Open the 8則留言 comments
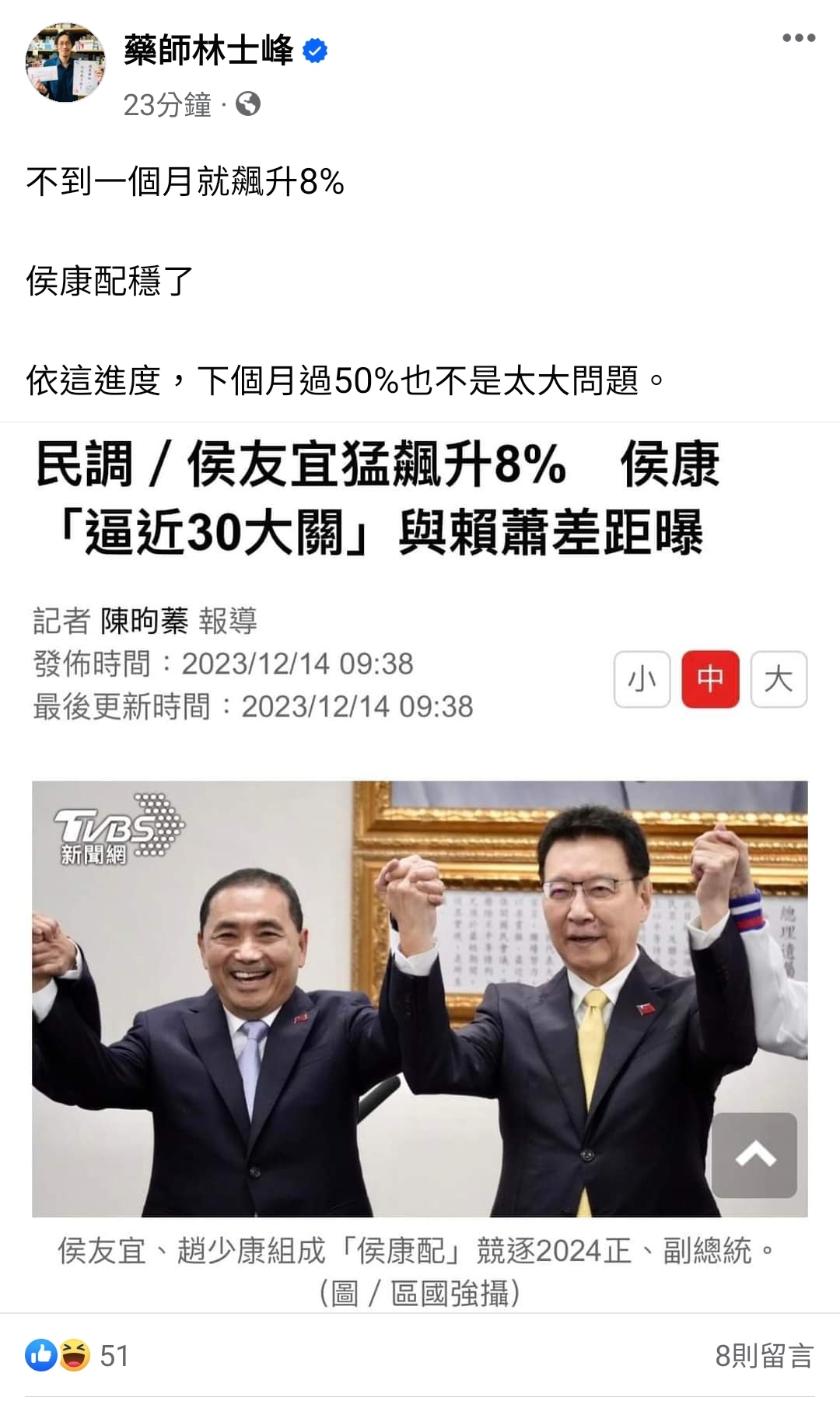Screen dimensions: 840x1401 [x=764, y=1356]
